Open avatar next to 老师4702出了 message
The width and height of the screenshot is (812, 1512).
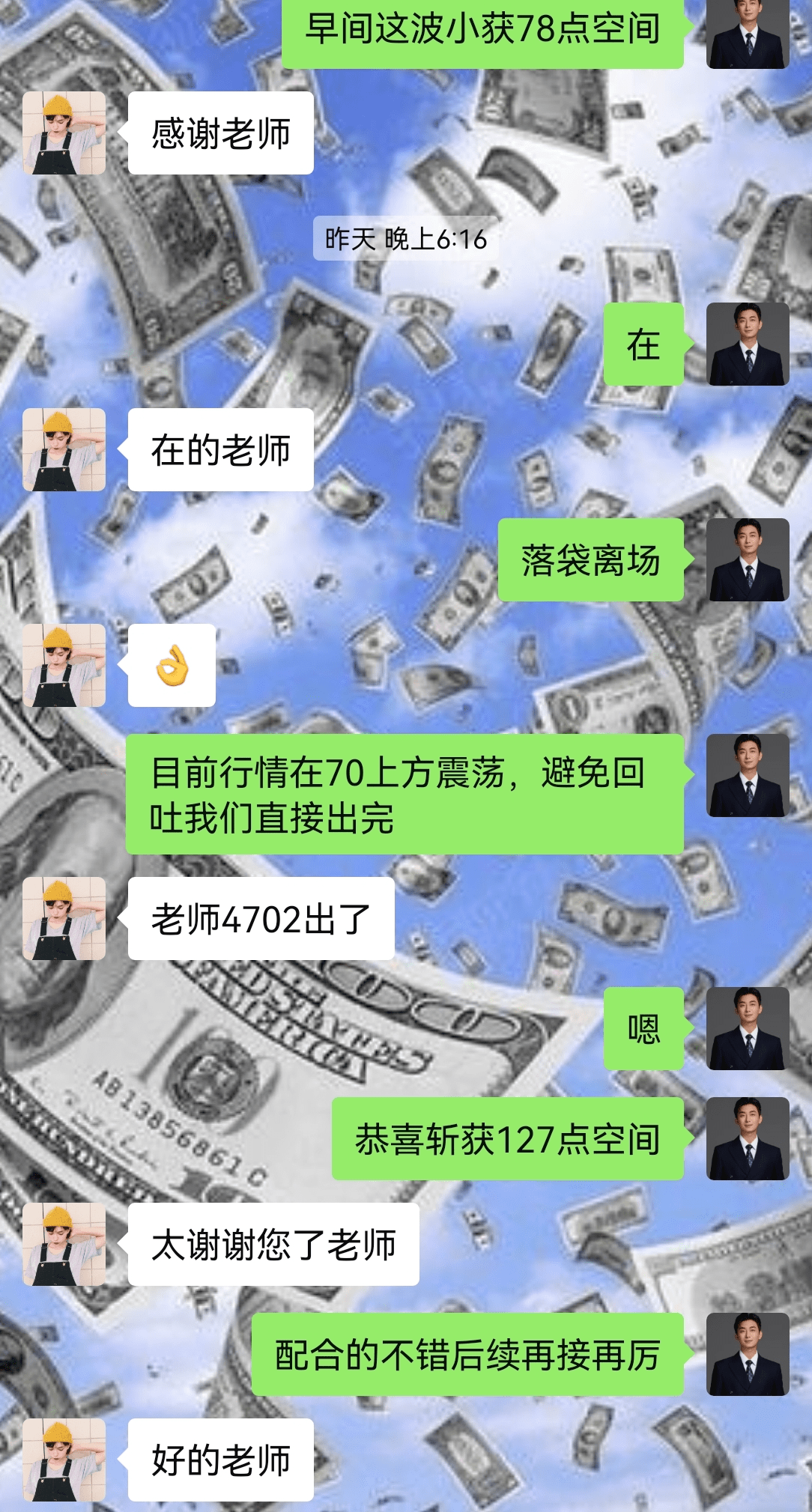(64, 919)
